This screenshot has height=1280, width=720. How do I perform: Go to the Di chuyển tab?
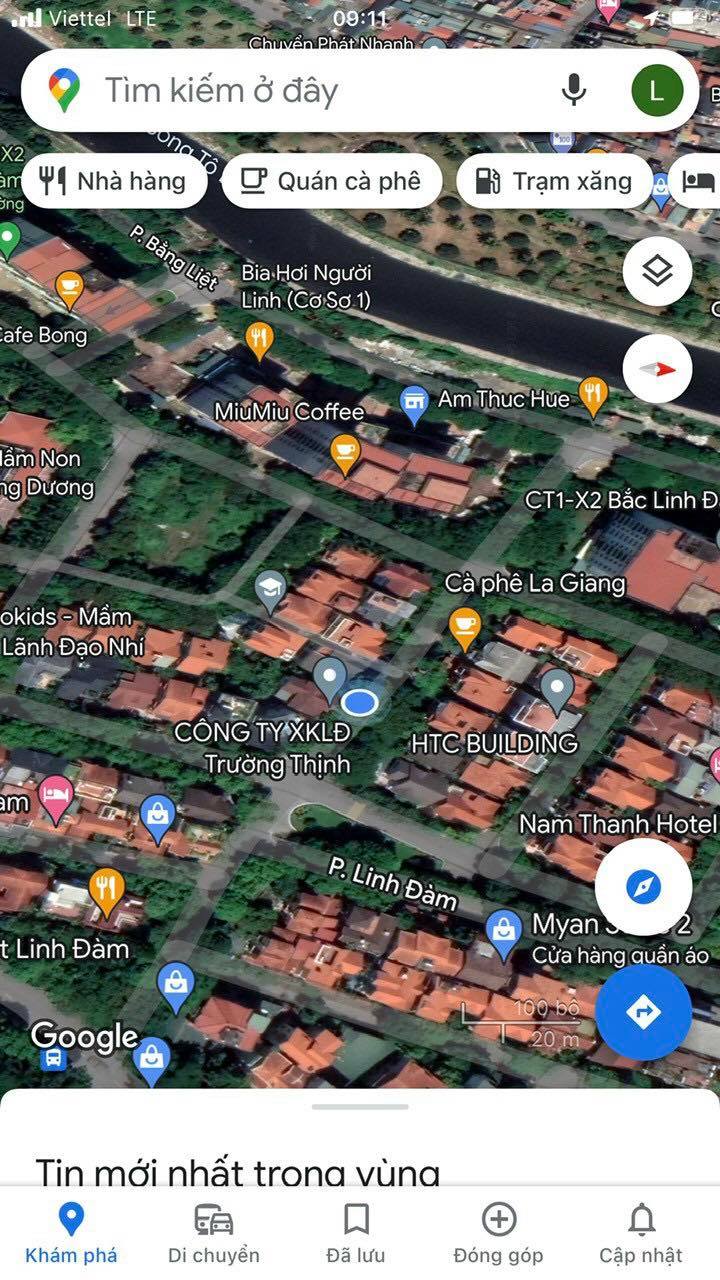pos(213,1233)
